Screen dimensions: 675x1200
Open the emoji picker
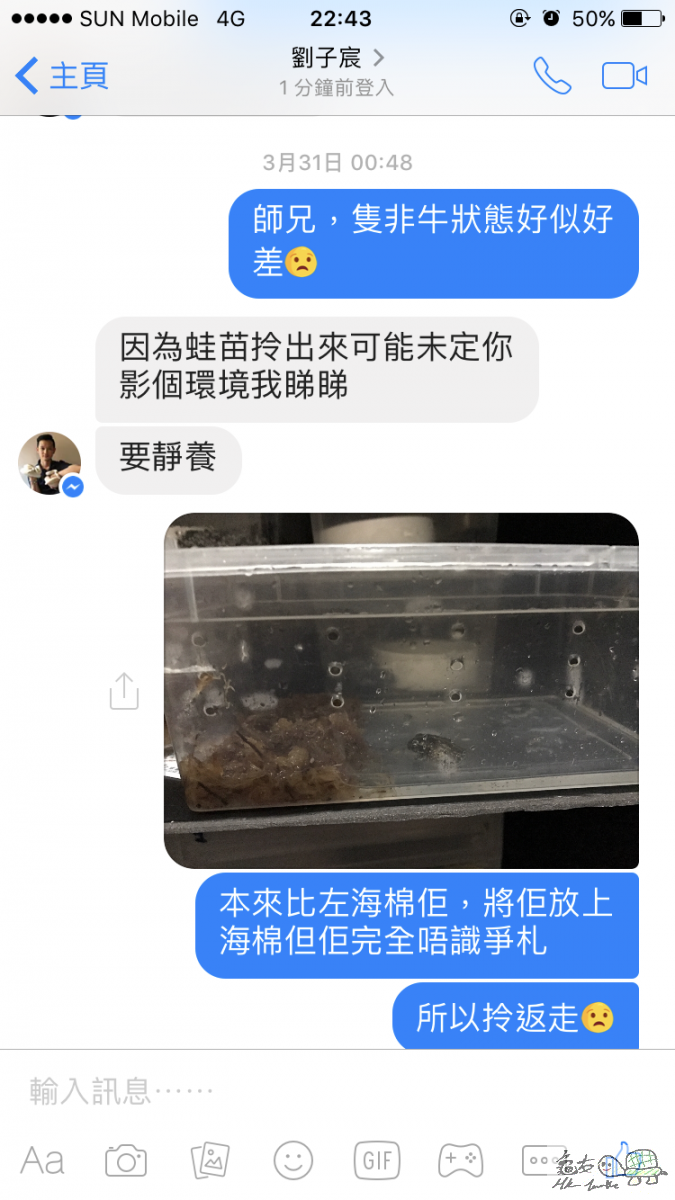[x=293, y=1160]
